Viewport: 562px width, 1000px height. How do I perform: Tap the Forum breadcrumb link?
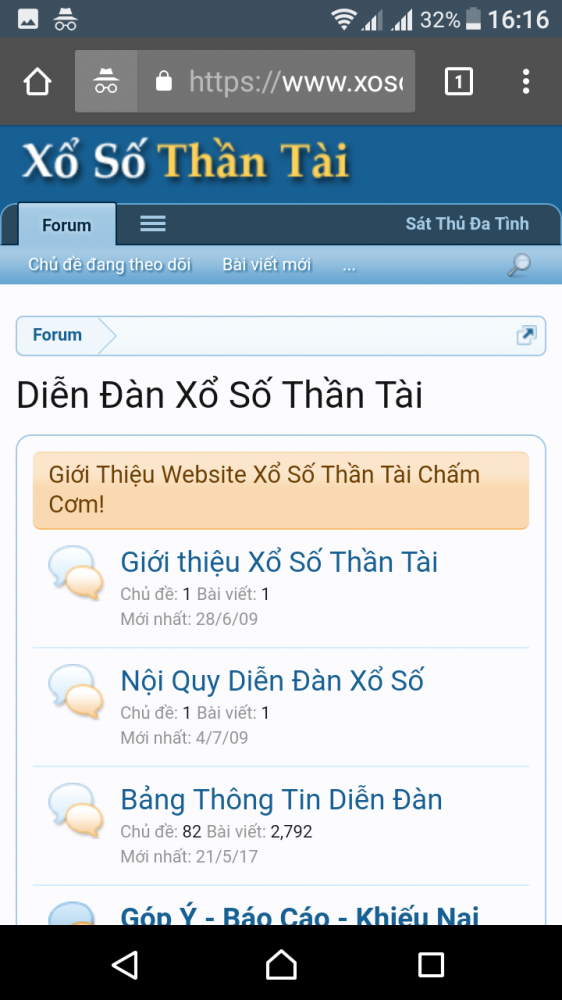tap(57, 335)
